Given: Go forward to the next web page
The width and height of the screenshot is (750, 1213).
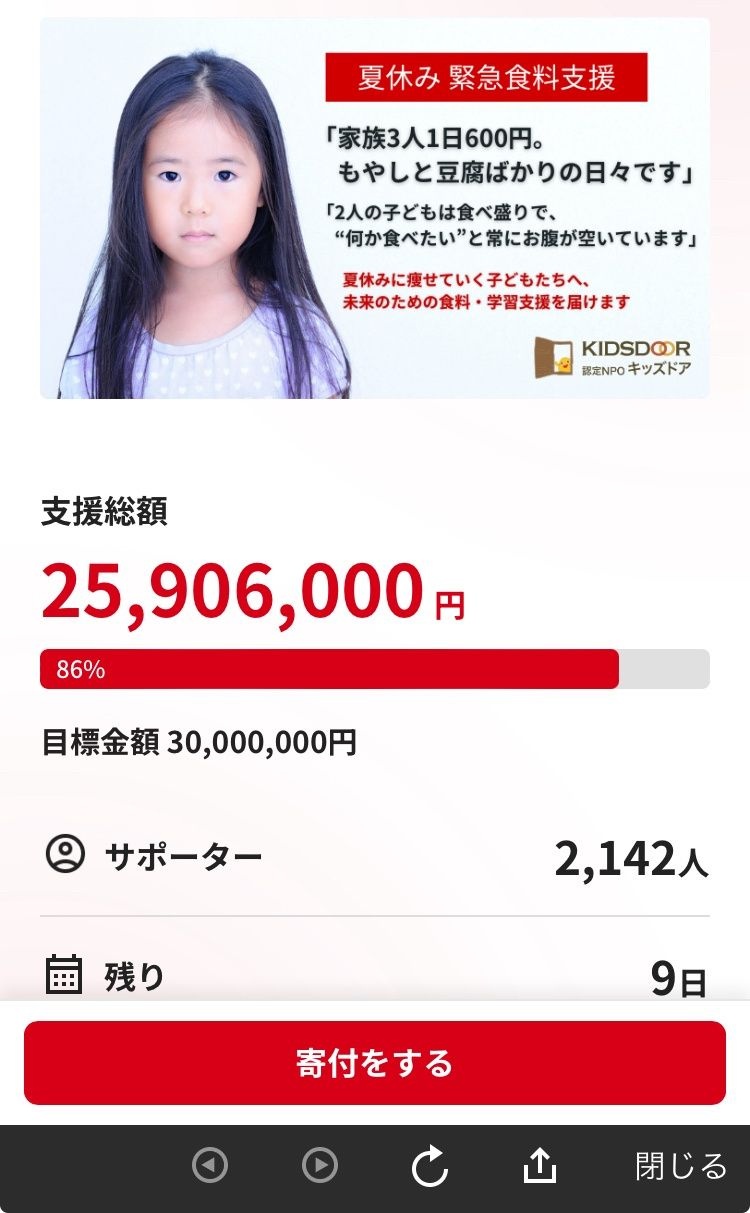Looking at the screenshot, I should 320,1166.
